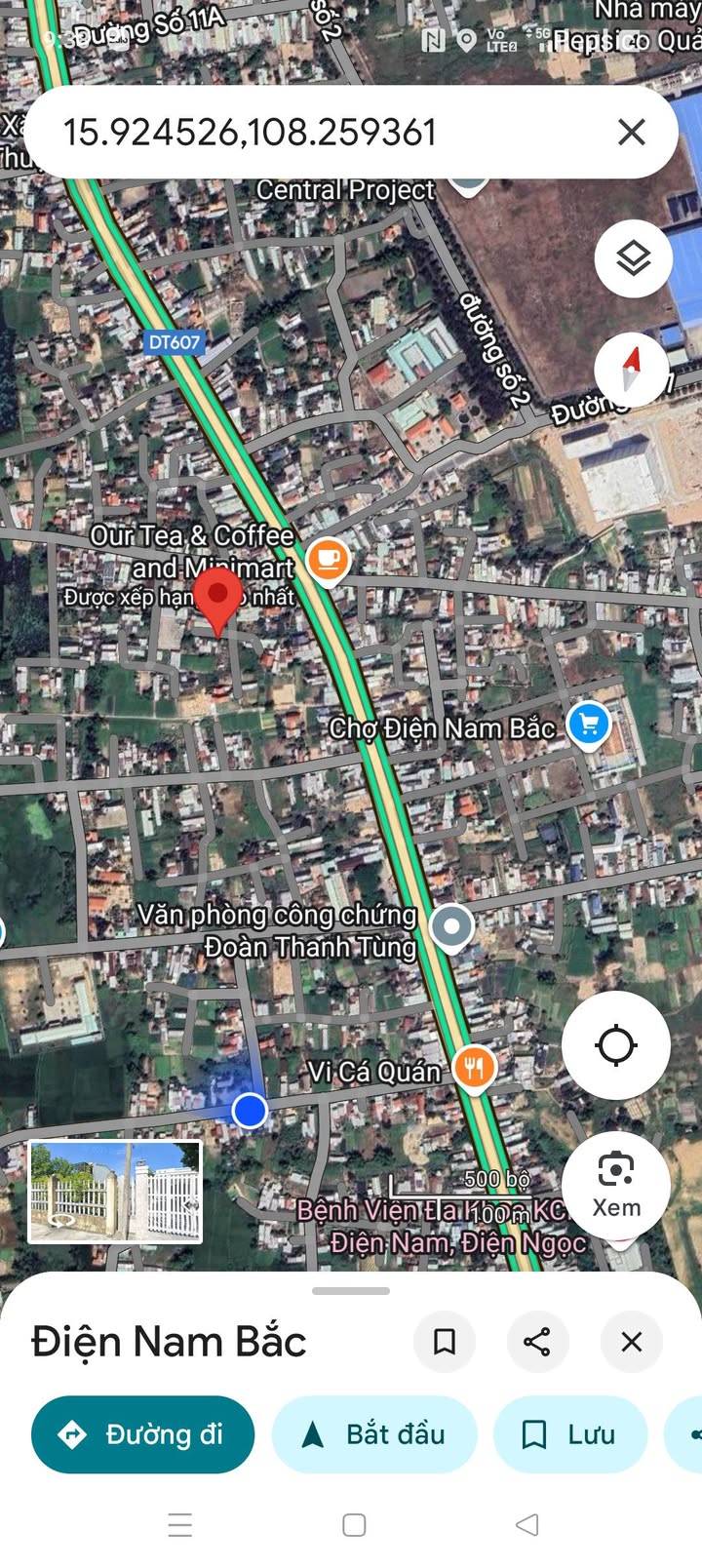Viewport: 702px width, 1568px height.
Task: Open the map layers selector
Action: pyautogui.click(x=634, y=258)
